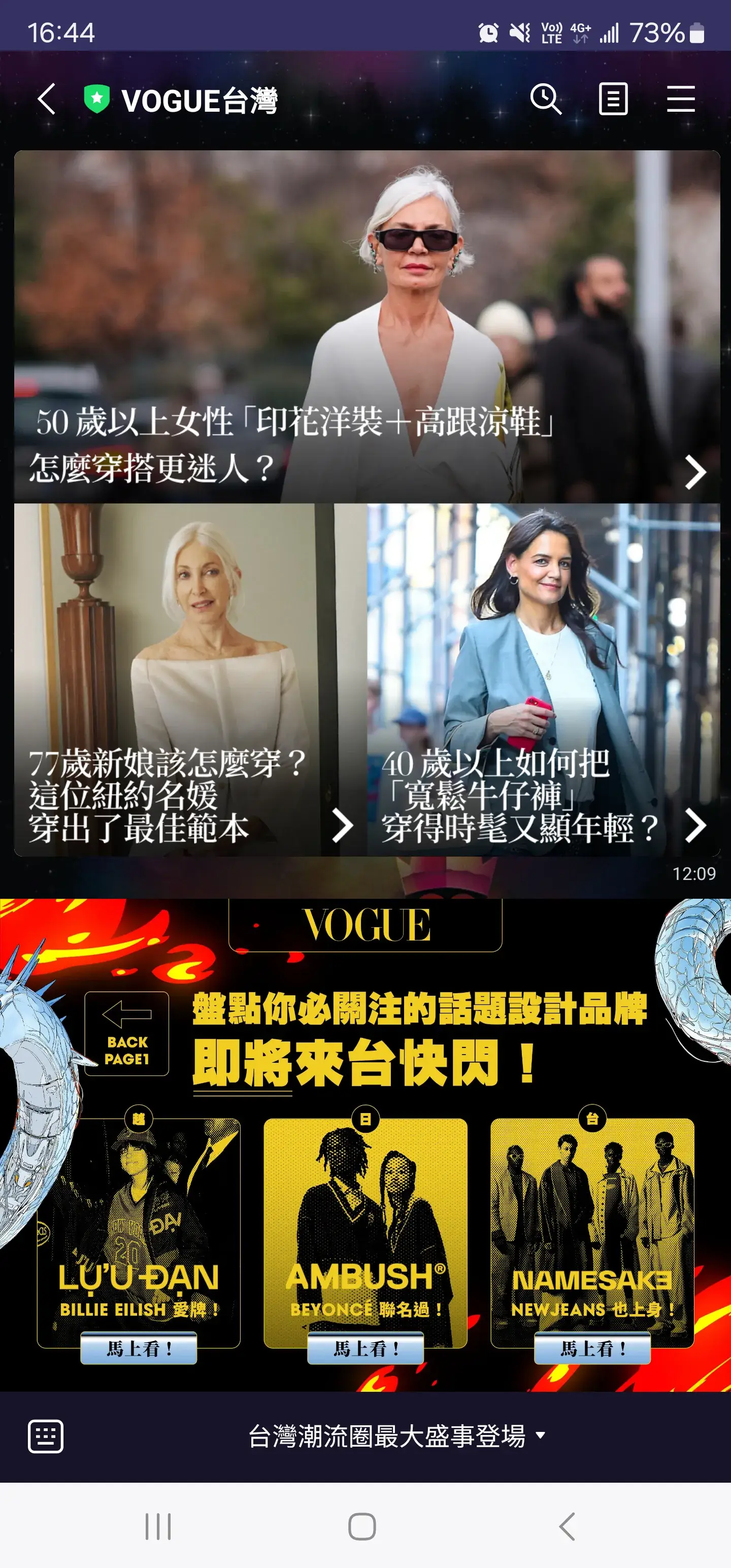Check out the AMBUSH 馬上看 button
This screenshot has width=731, height=1568.
coord(365,1348)
